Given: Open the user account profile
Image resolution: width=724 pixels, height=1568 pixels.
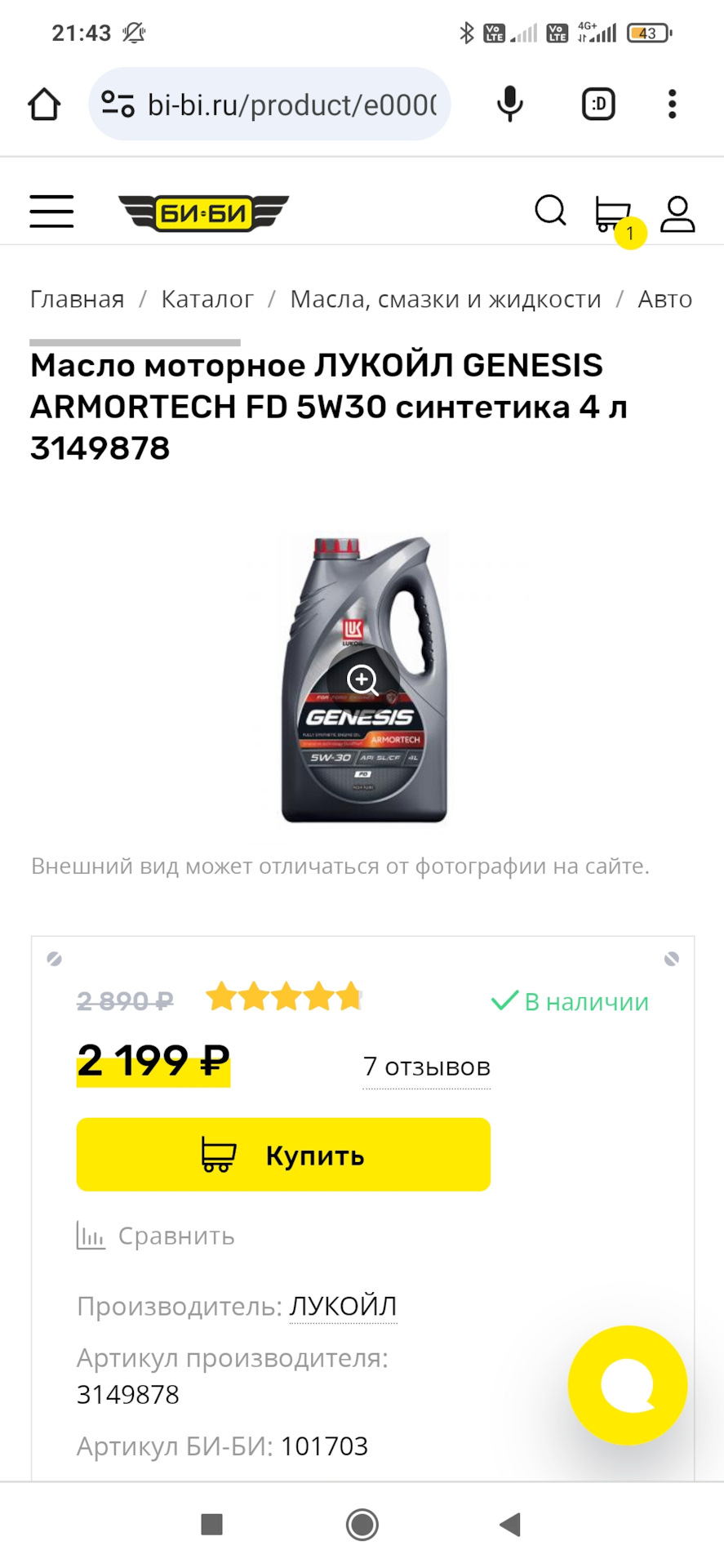Looking at the screenshot, I should tap(677, 213).
